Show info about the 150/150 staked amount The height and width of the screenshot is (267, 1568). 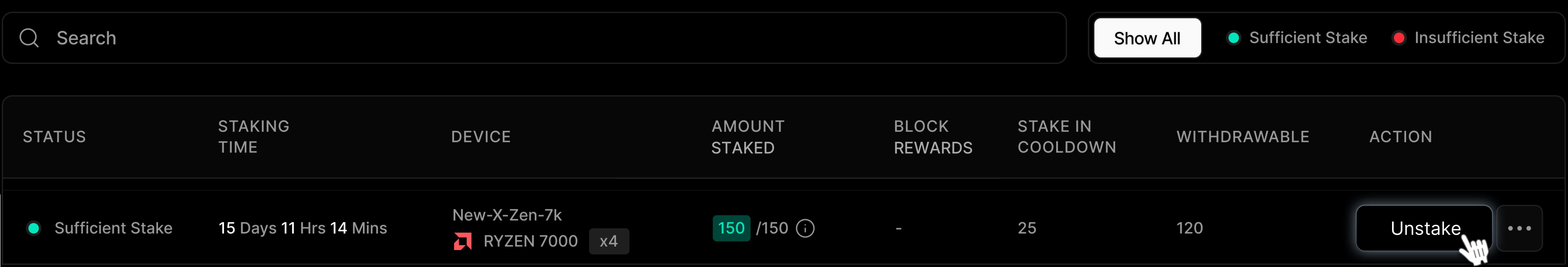[805, 229]
